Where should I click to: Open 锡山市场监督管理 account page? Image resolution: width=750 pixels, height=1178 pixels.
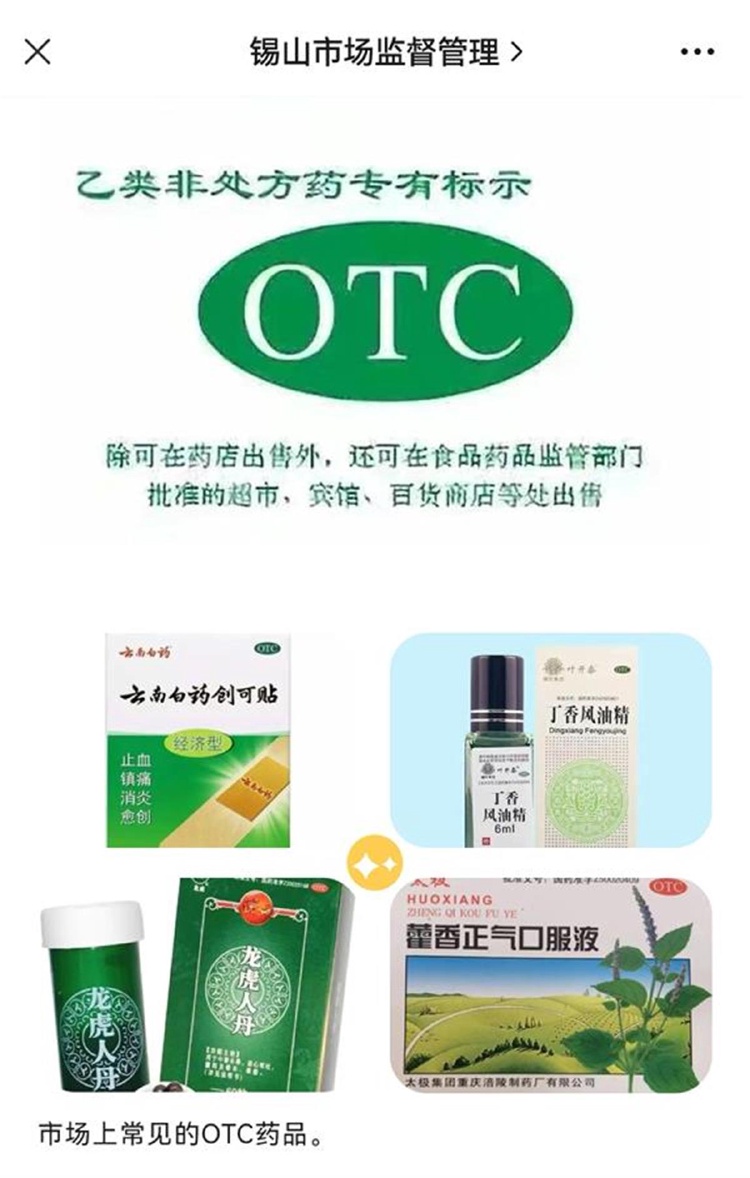pyautogui.click(x=385, y=51)
